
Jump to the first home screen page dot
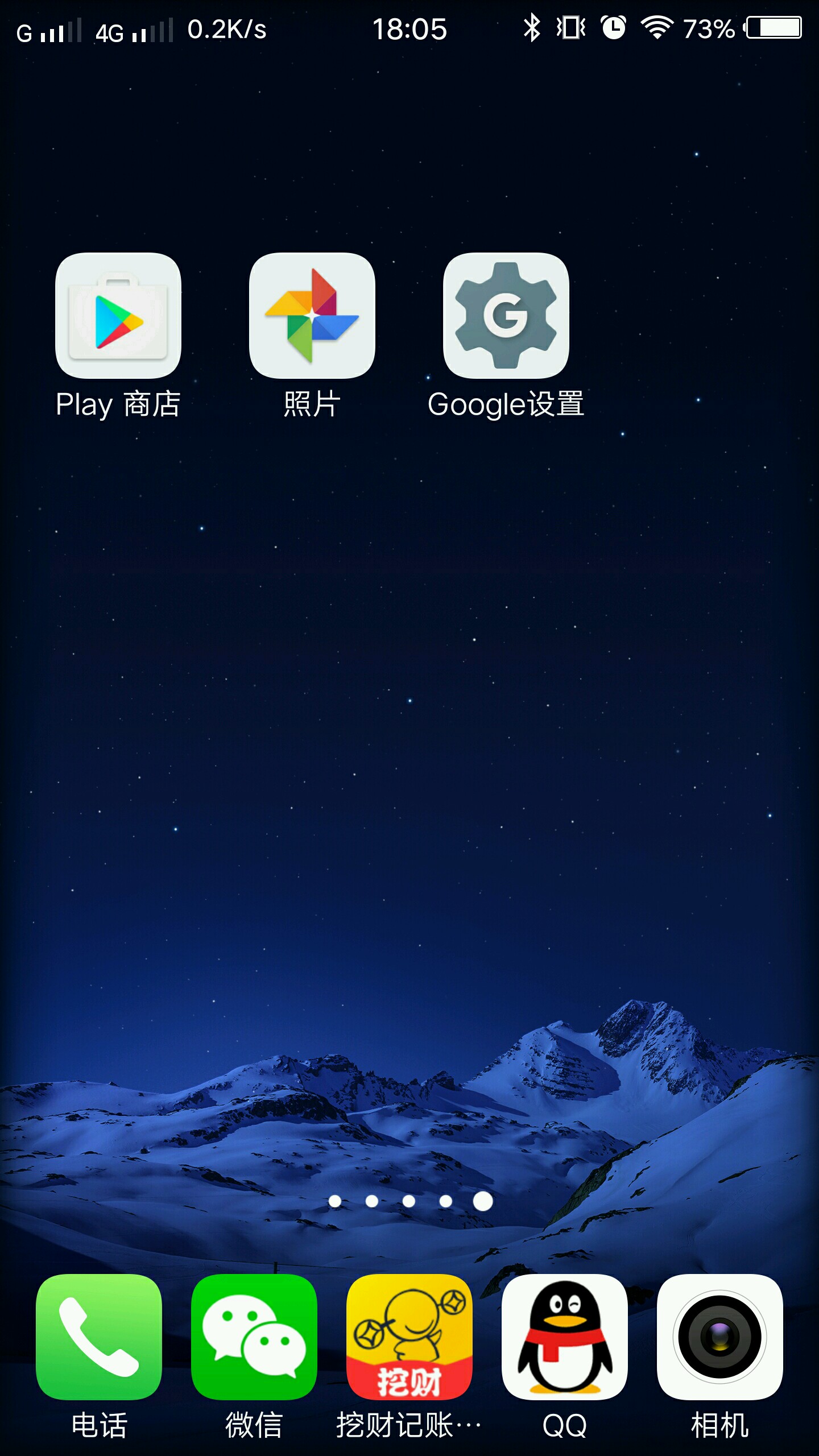335,1201
